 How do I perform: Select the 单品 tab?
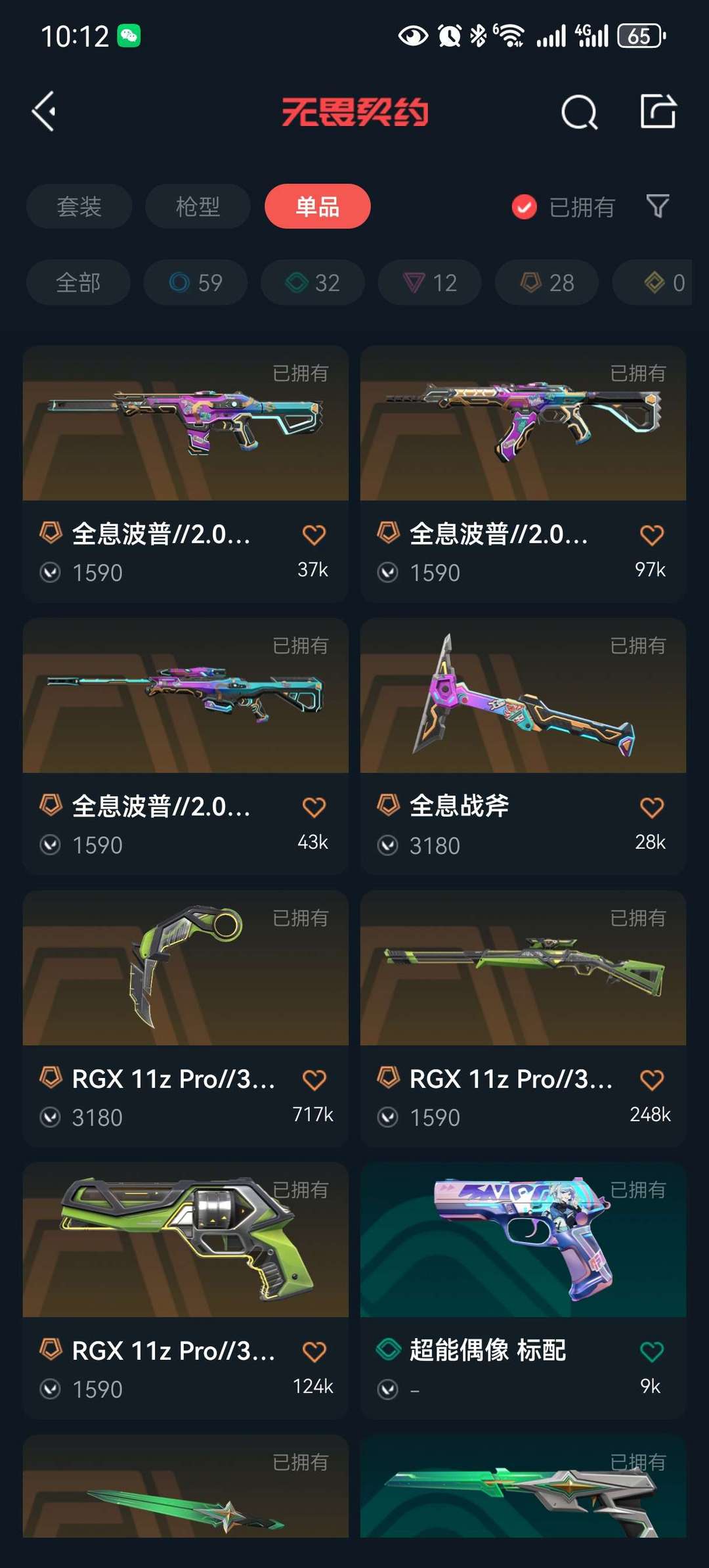[317, 206]
